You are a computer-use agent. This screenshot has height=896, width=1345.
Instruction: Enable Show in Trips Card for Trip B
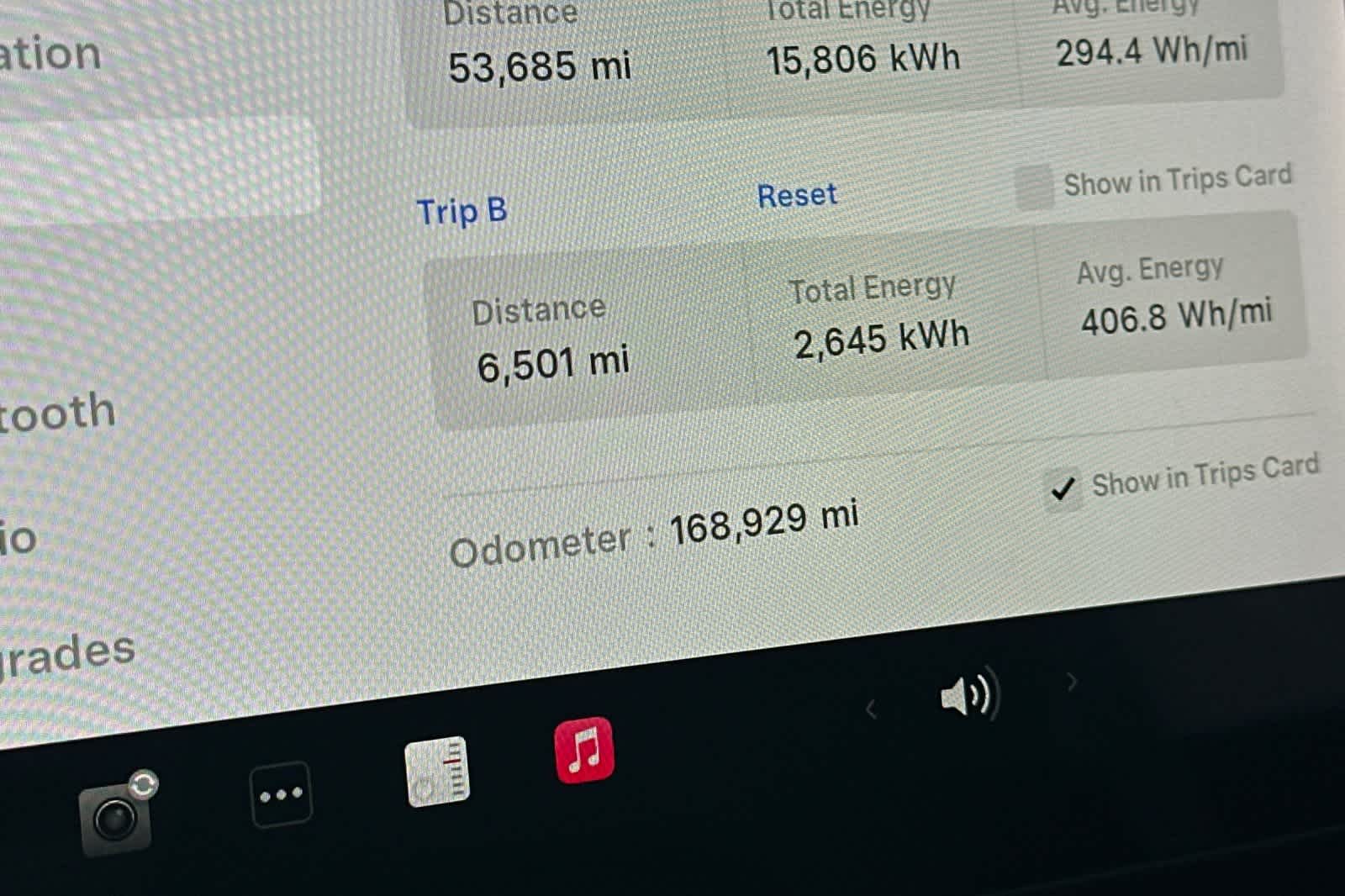1034,187
